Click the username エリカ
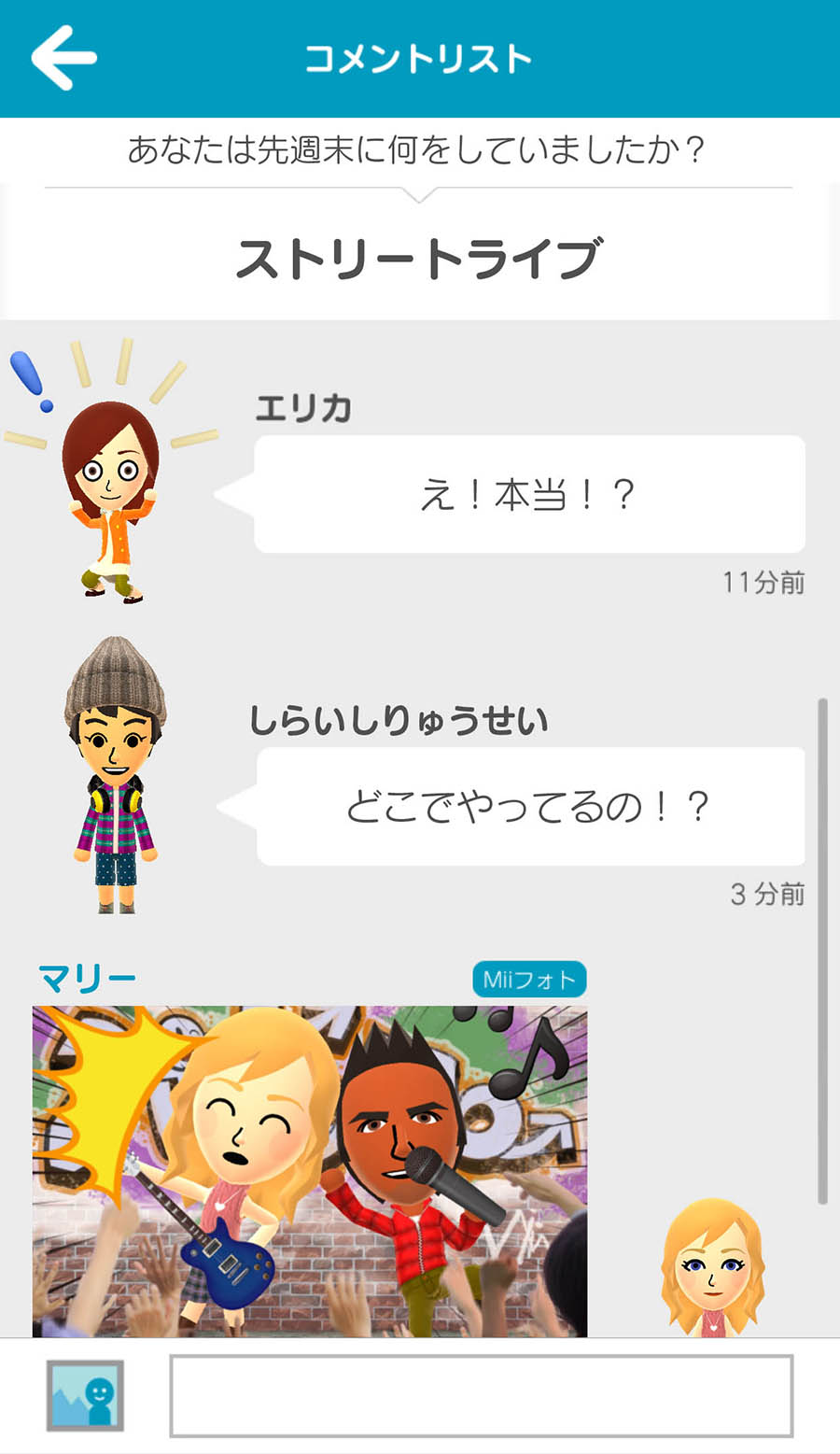Viewport: 840px width, 1454px height. pos(301,409)
